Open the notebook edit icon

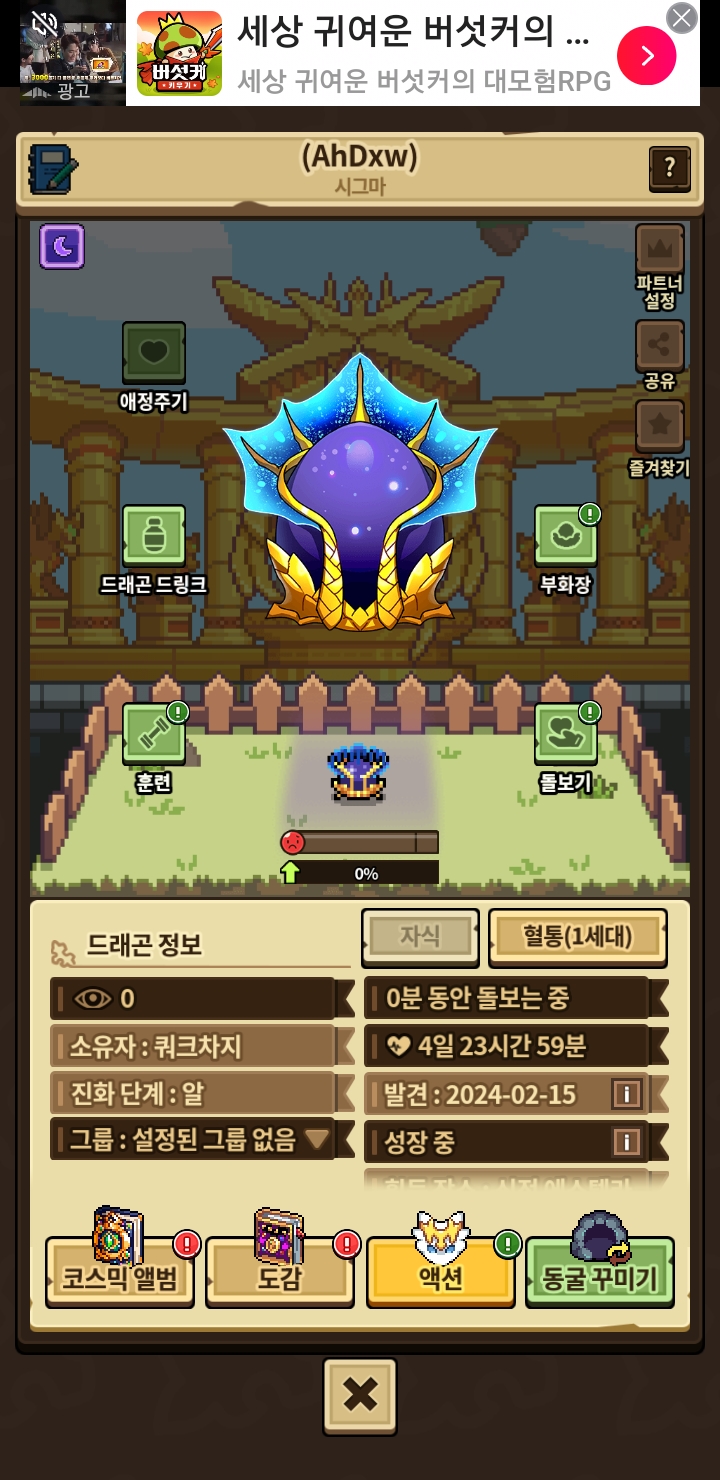pyautogui.click(x=53, y=168)
